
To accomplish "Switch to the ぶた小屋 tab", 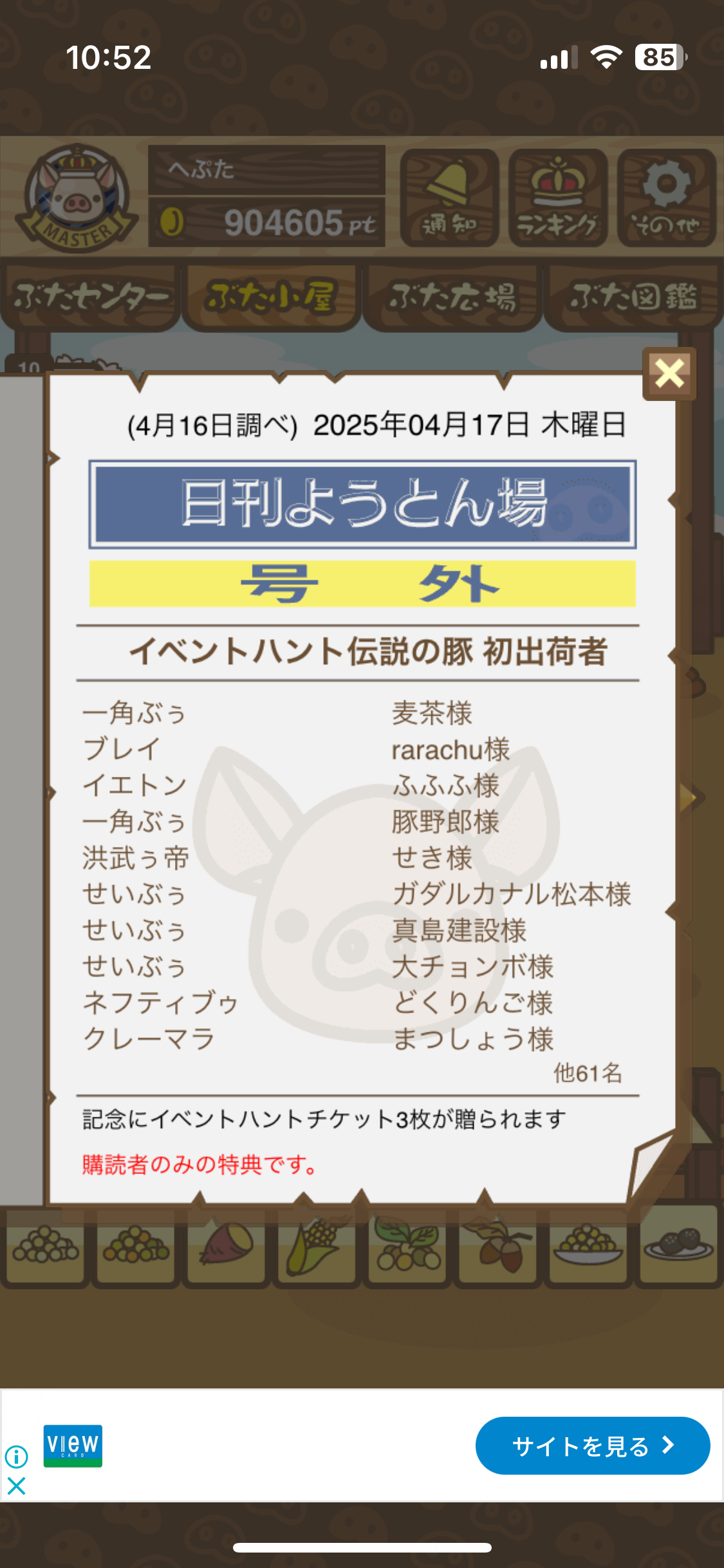I will tap(271, 297).
